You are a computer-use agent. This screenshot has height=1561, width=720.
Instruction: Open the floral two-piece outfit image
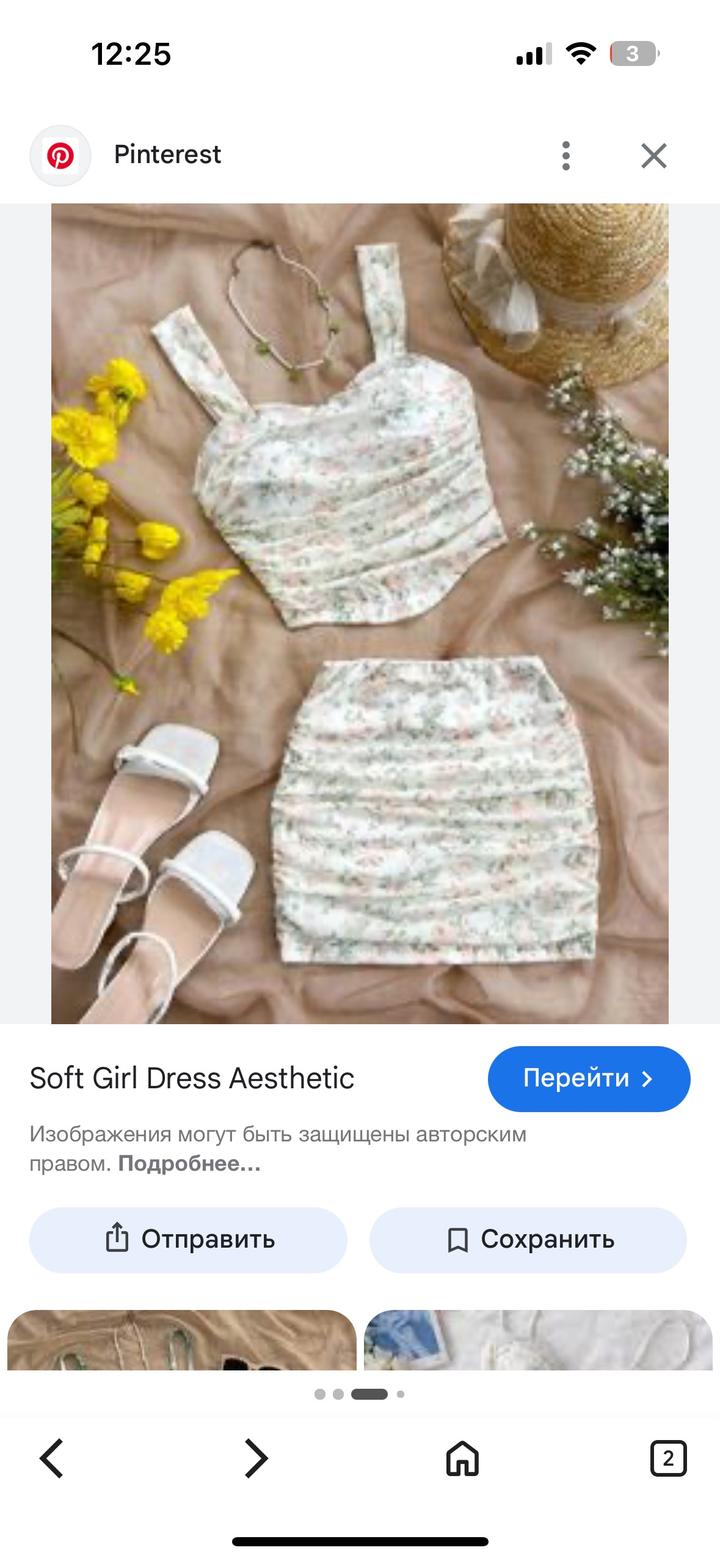pyautogui.click(x=360, y=613)
